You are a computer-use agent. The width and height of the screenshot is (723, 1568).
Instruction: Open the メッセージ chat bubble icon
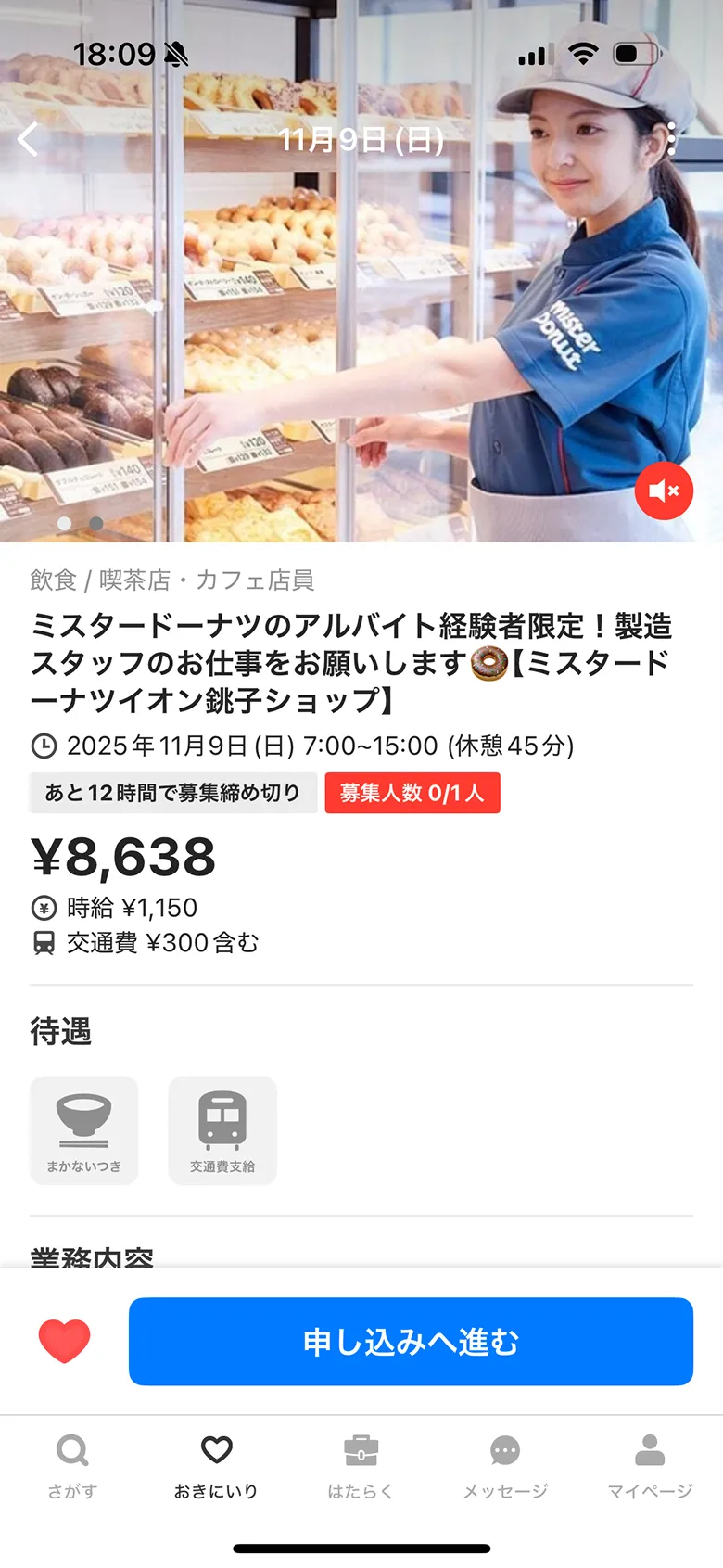click(503, 1449)
